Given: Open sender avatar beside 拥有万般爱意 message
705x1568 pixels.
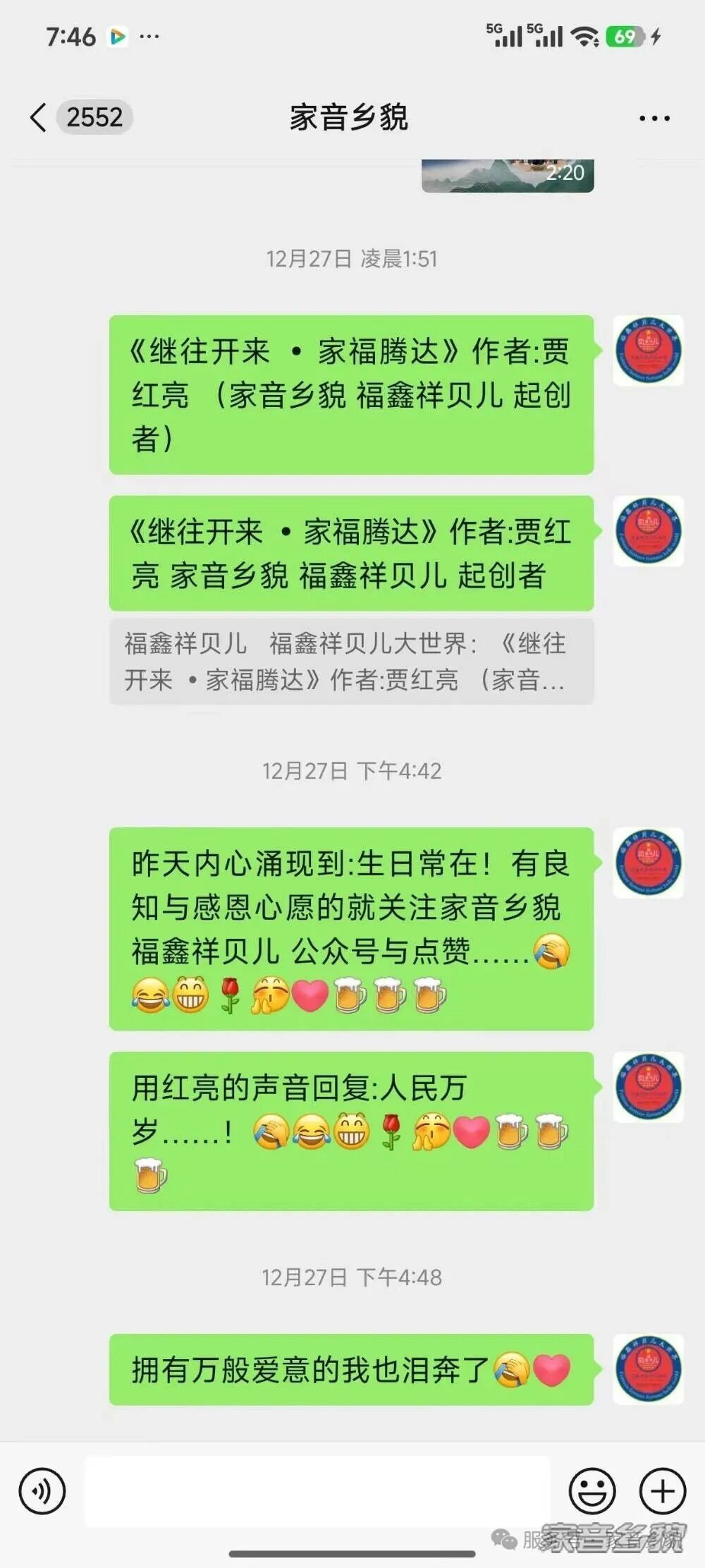Looking at the screenshot, I should click(648, 1368).
